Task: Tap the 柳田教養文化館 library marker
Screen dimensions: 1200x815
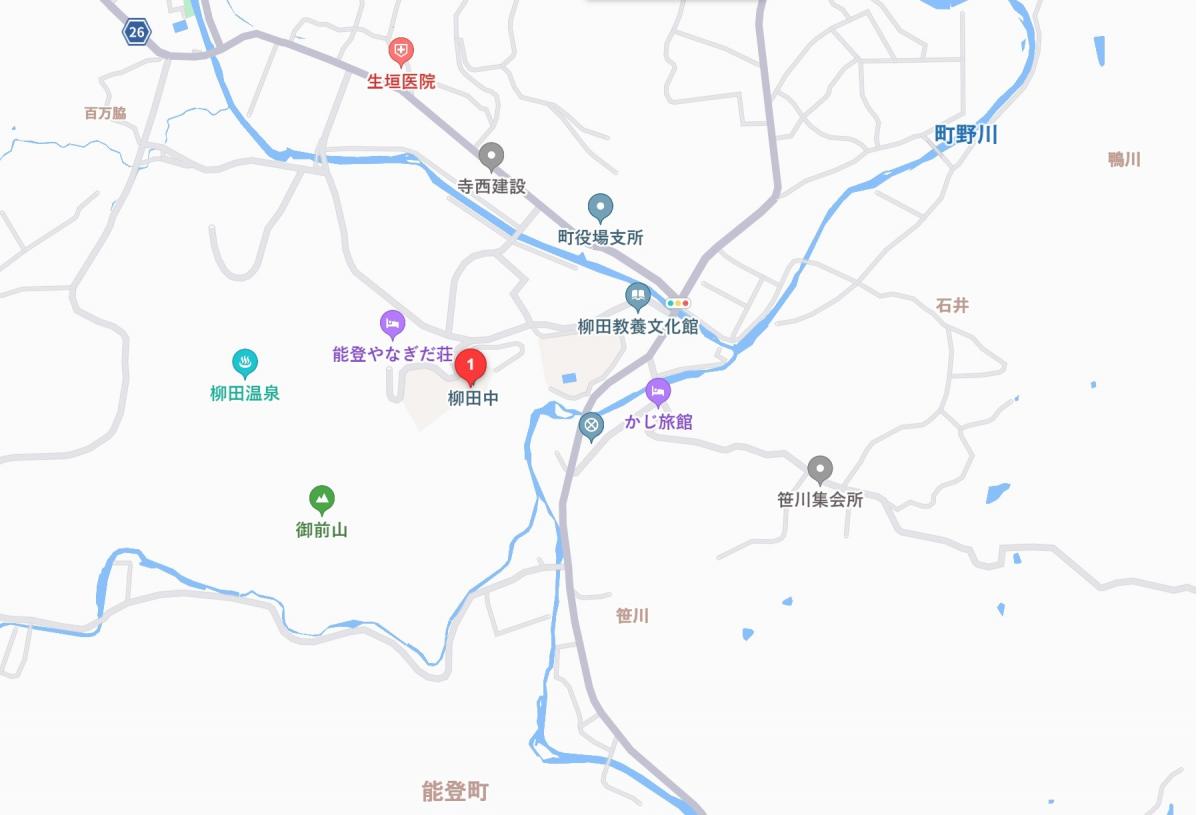Action: pos(638,296)
